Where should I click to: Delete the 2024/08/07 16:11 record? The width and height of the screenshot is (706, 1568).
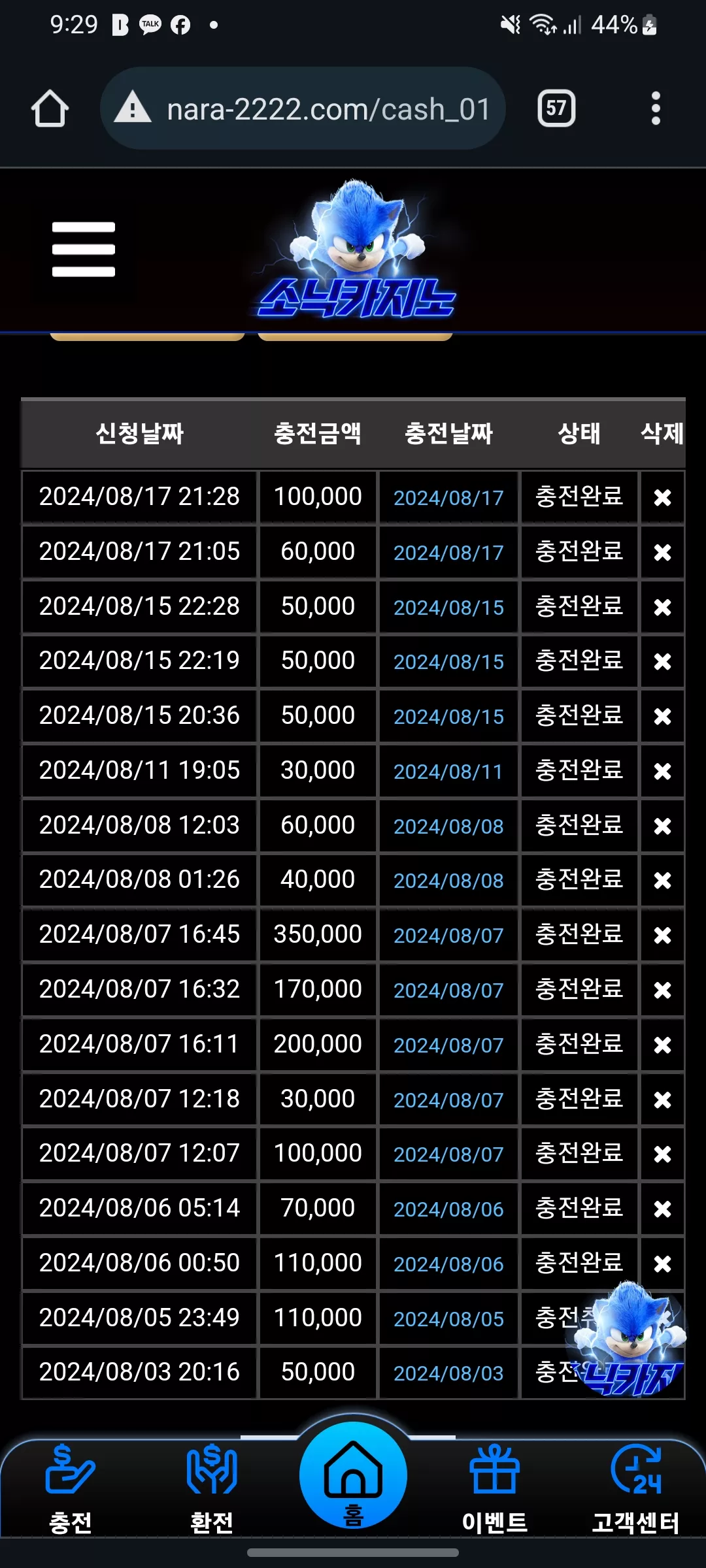click(x=662, y=1045)
